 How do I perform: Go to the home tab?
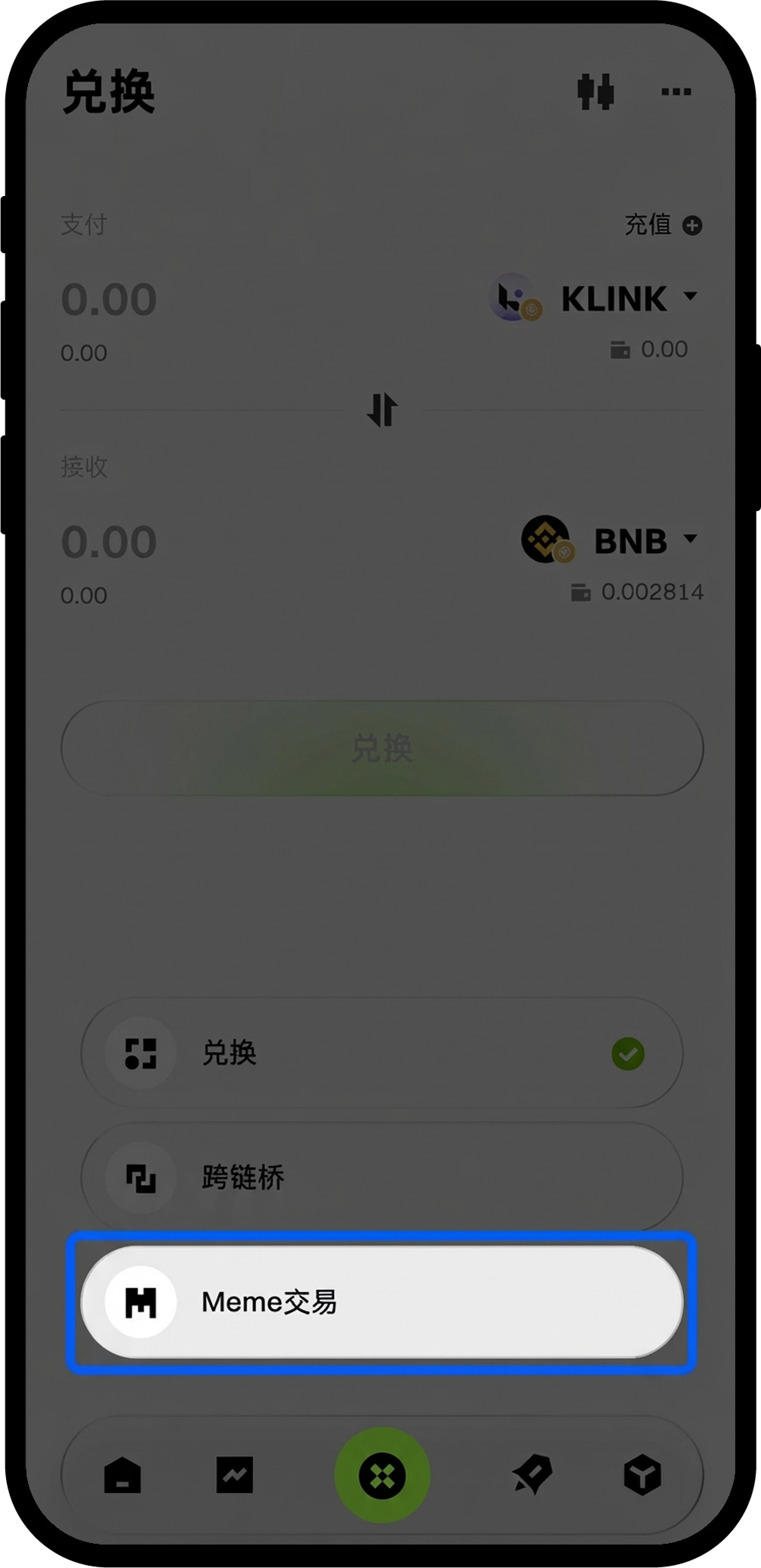pyautogui.click(x=122, y=1476)
